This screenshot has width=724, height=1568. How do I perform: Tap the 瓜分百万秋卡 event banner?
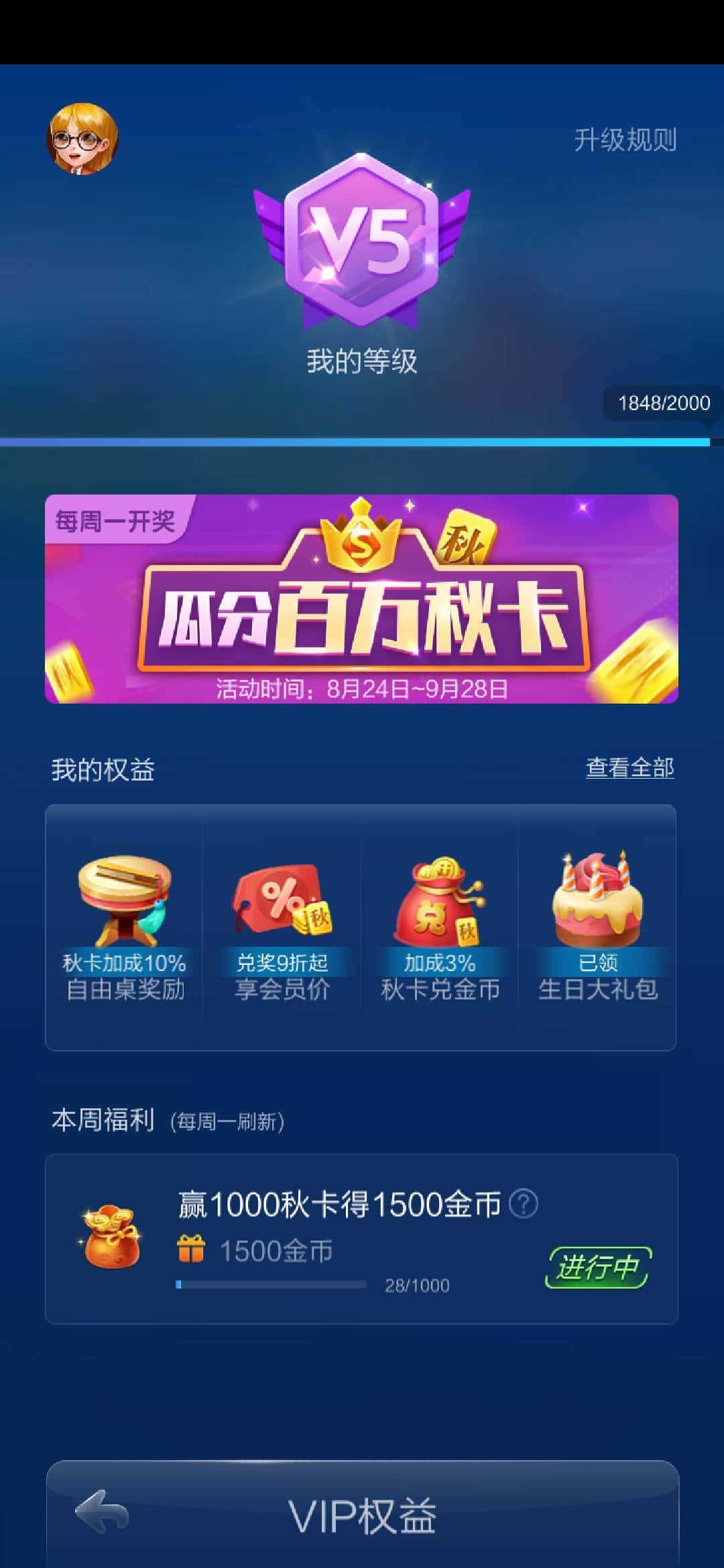(x=362, y=600)
